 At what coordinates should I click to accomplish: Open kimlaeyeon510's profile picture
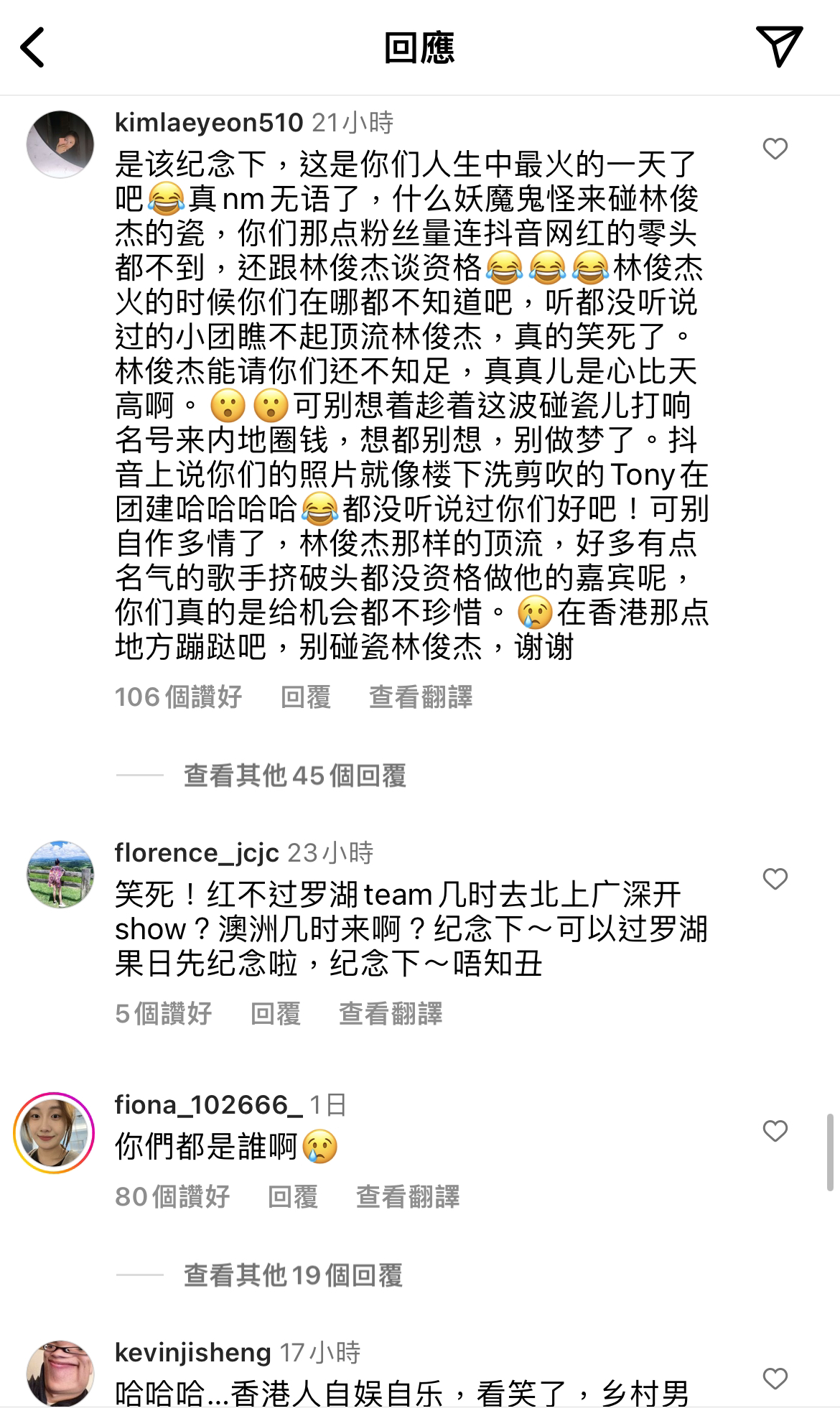pos(60,144)
